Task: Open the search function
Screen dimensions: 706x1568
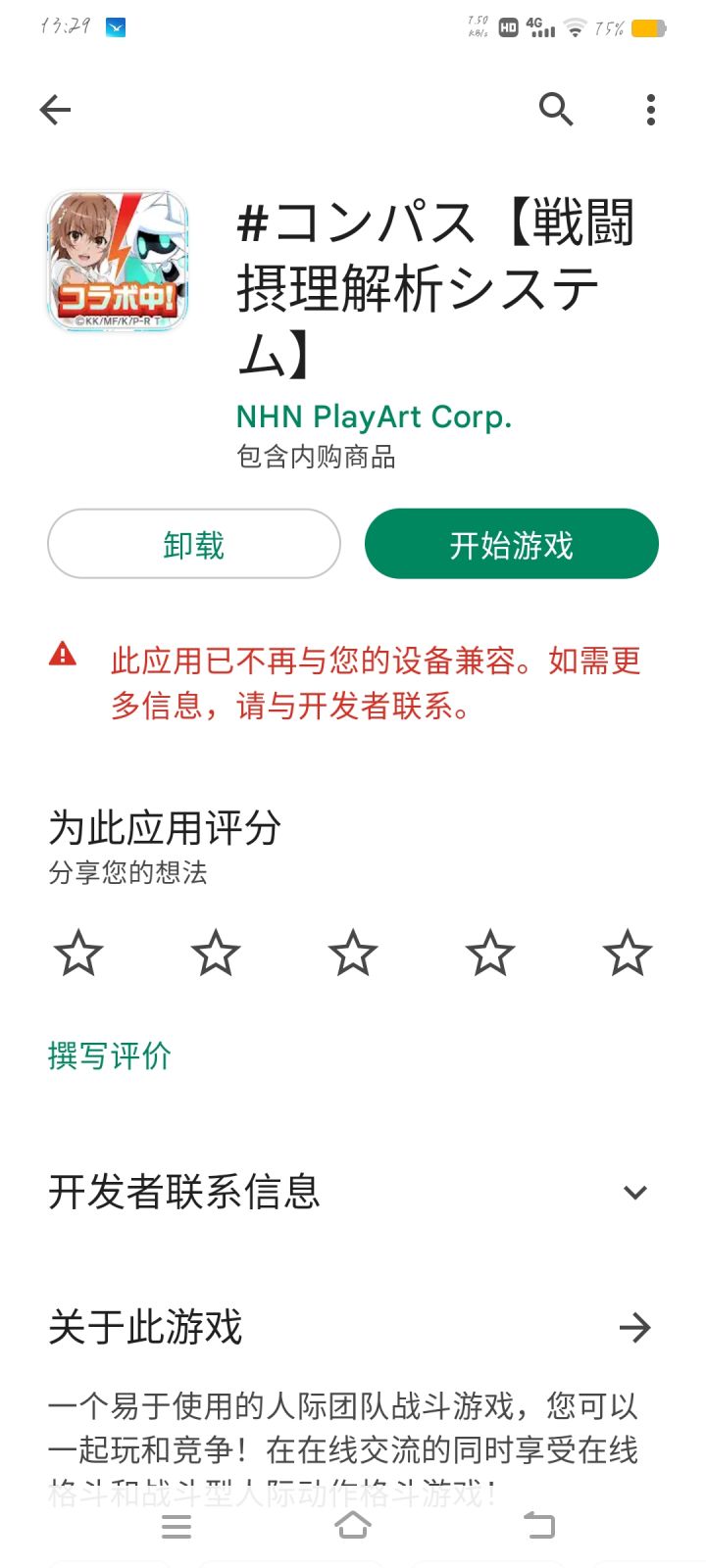Action: click(557, 110)
